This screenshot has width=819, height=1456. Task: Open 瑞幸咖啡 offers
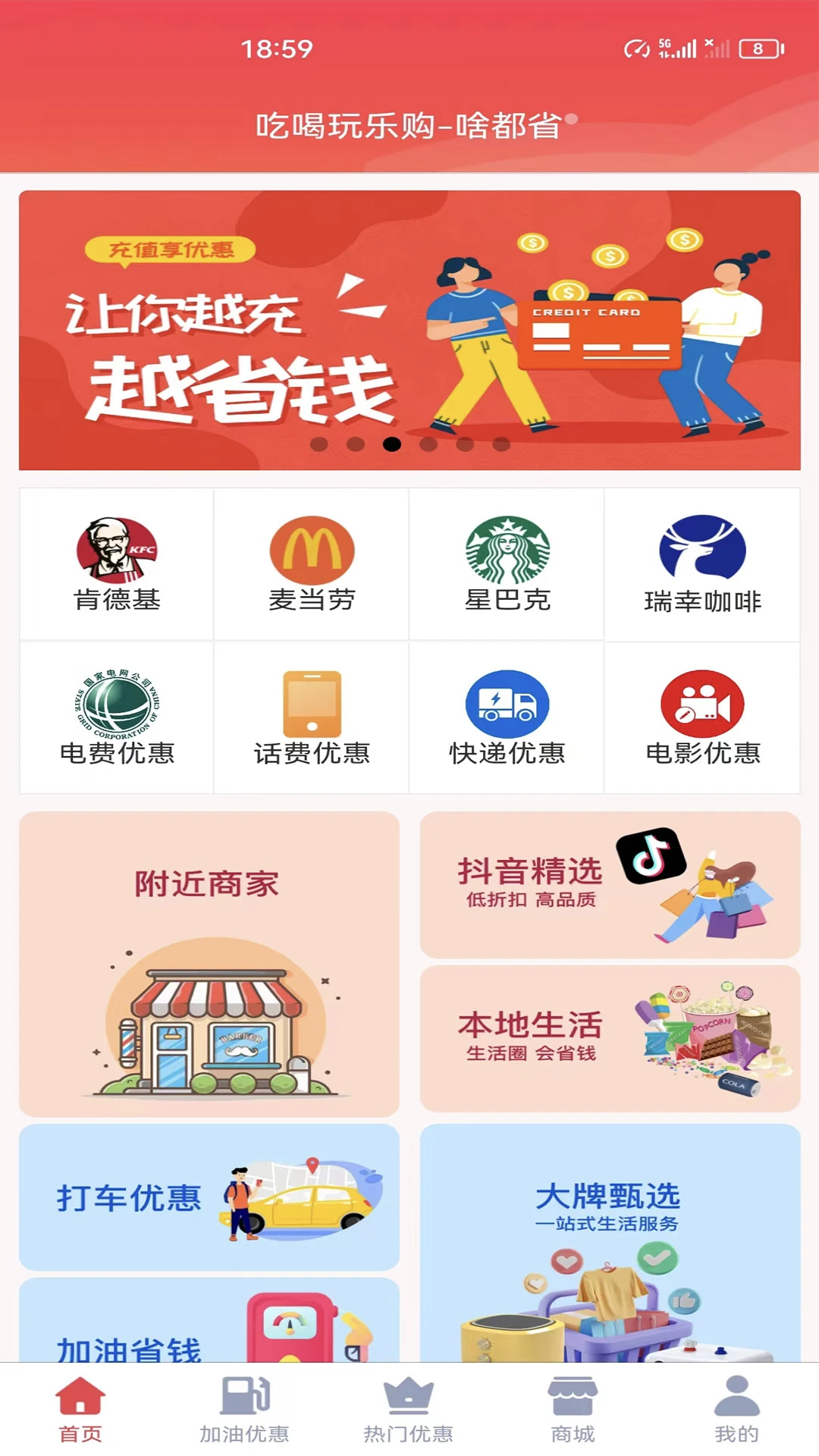[x=702, y=564]
